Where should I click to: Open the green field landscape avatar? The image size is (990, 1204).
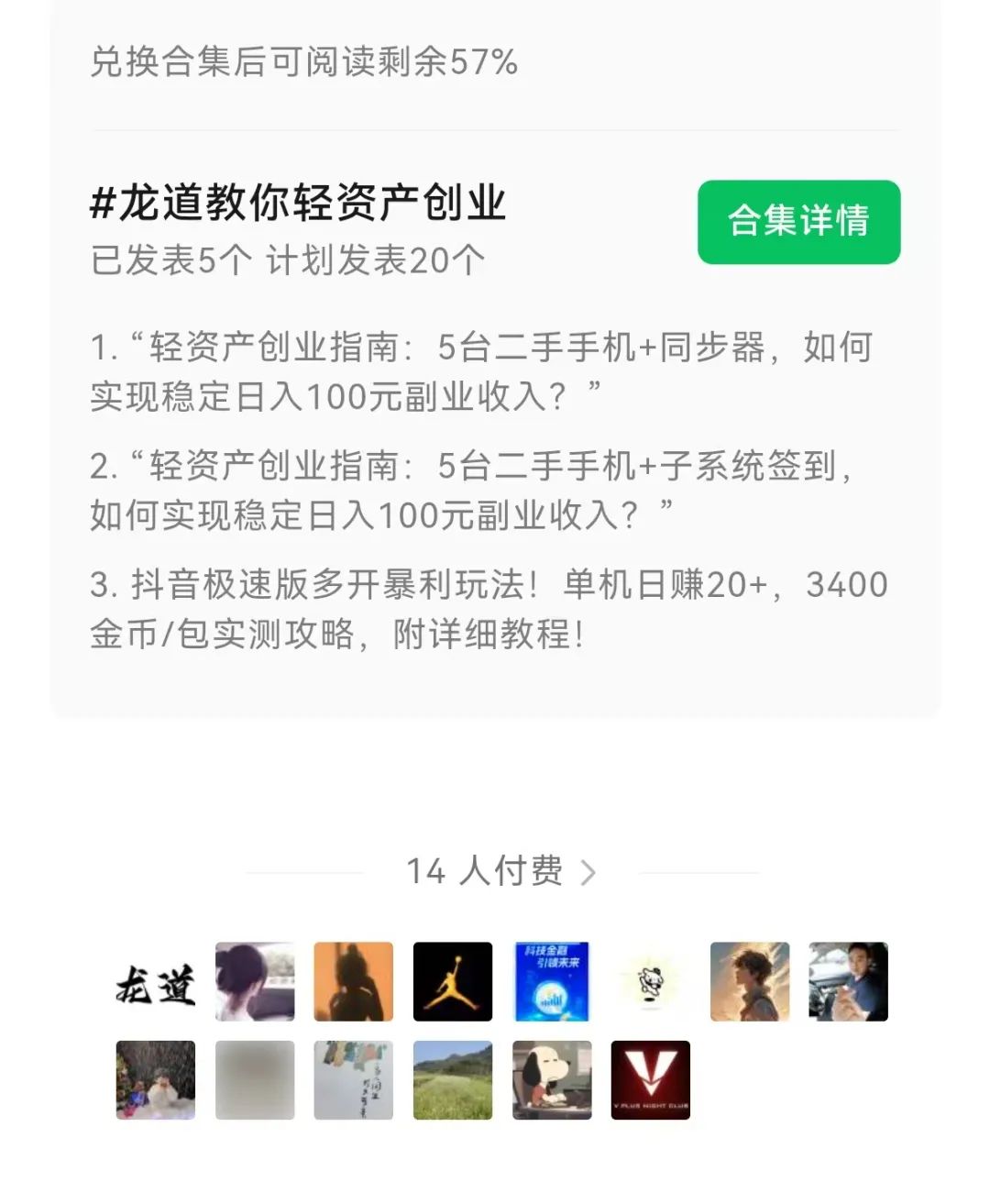pyautogui.click(x=453, y=1080)
